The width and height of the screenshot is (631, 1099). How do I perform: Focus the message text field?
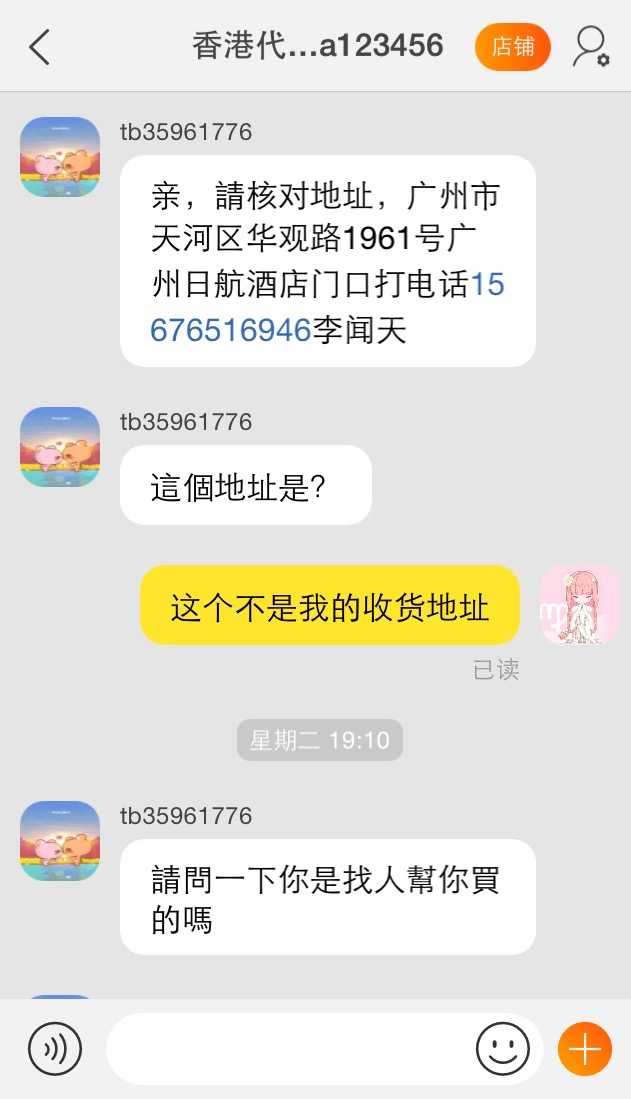(290, 1049)
